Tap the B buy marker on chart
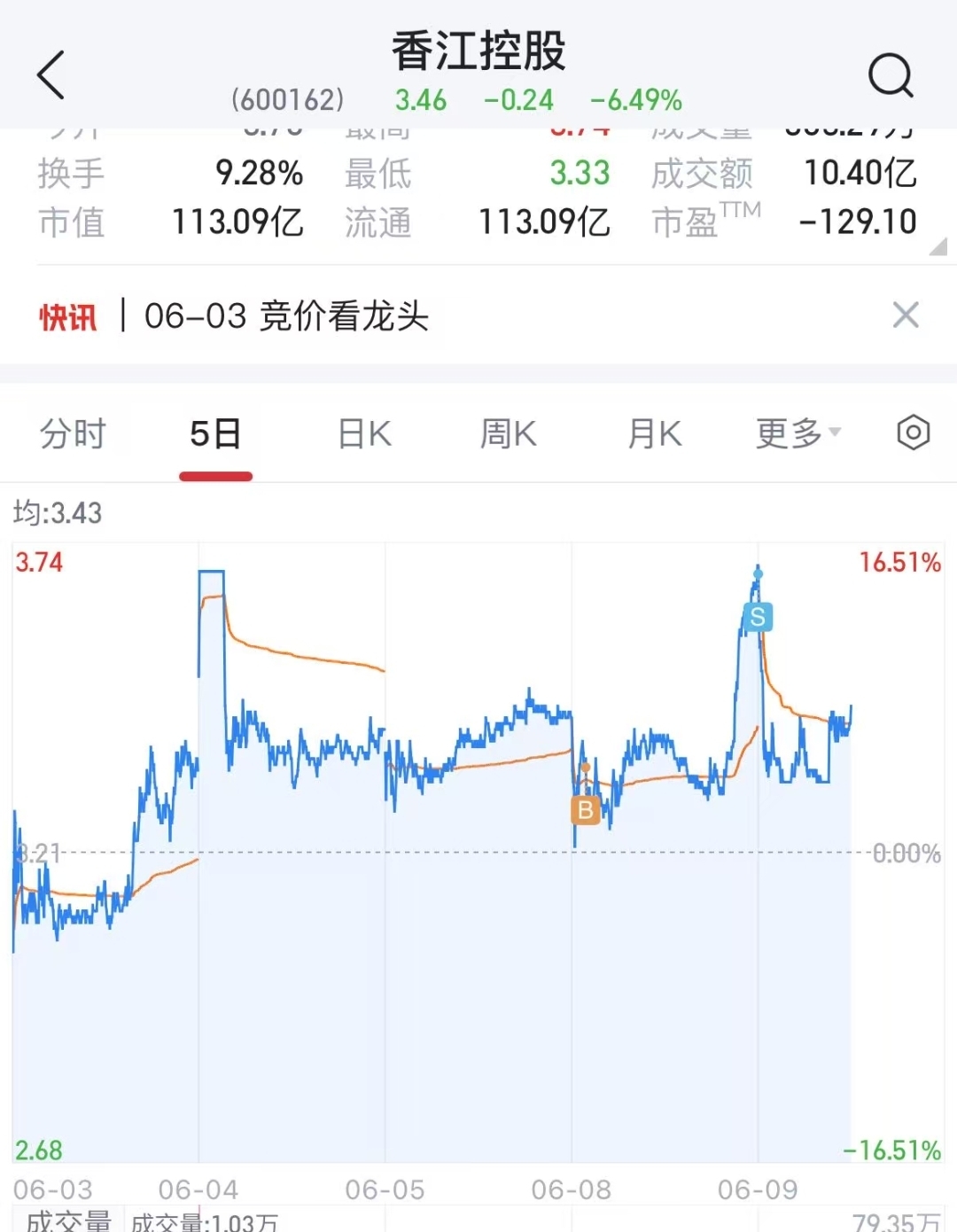 (586, 810)
